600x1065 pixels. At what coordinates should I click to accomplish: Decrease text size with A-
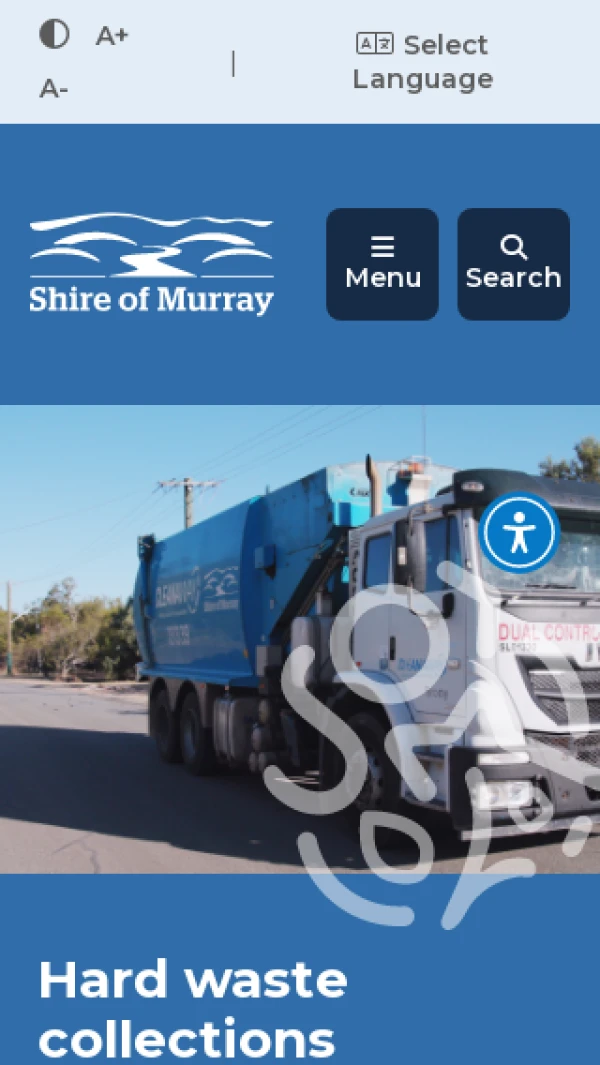tap(54, 90)
